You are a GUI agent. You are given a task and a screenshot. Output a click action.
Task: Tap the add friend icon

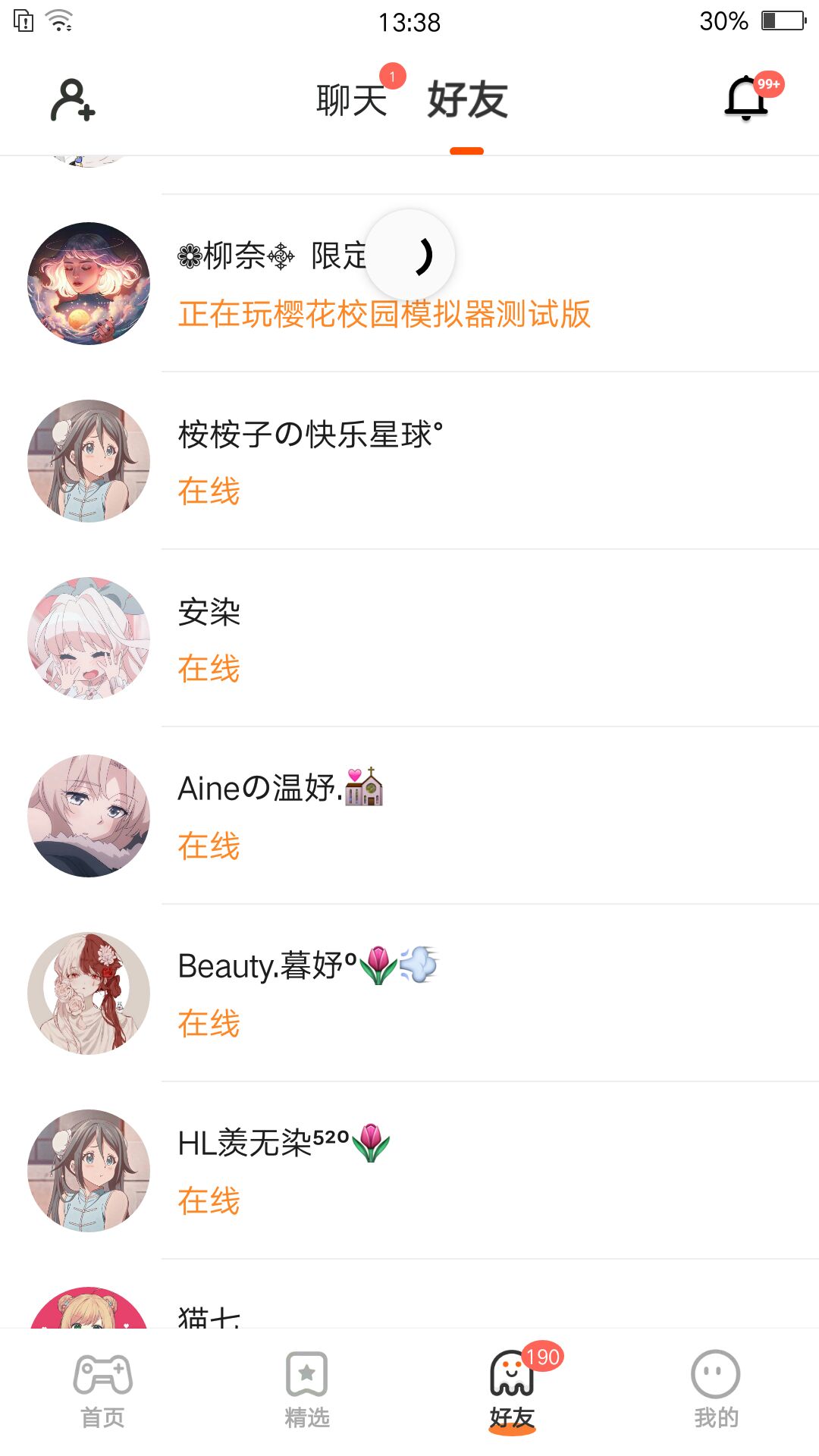[73, 100]
